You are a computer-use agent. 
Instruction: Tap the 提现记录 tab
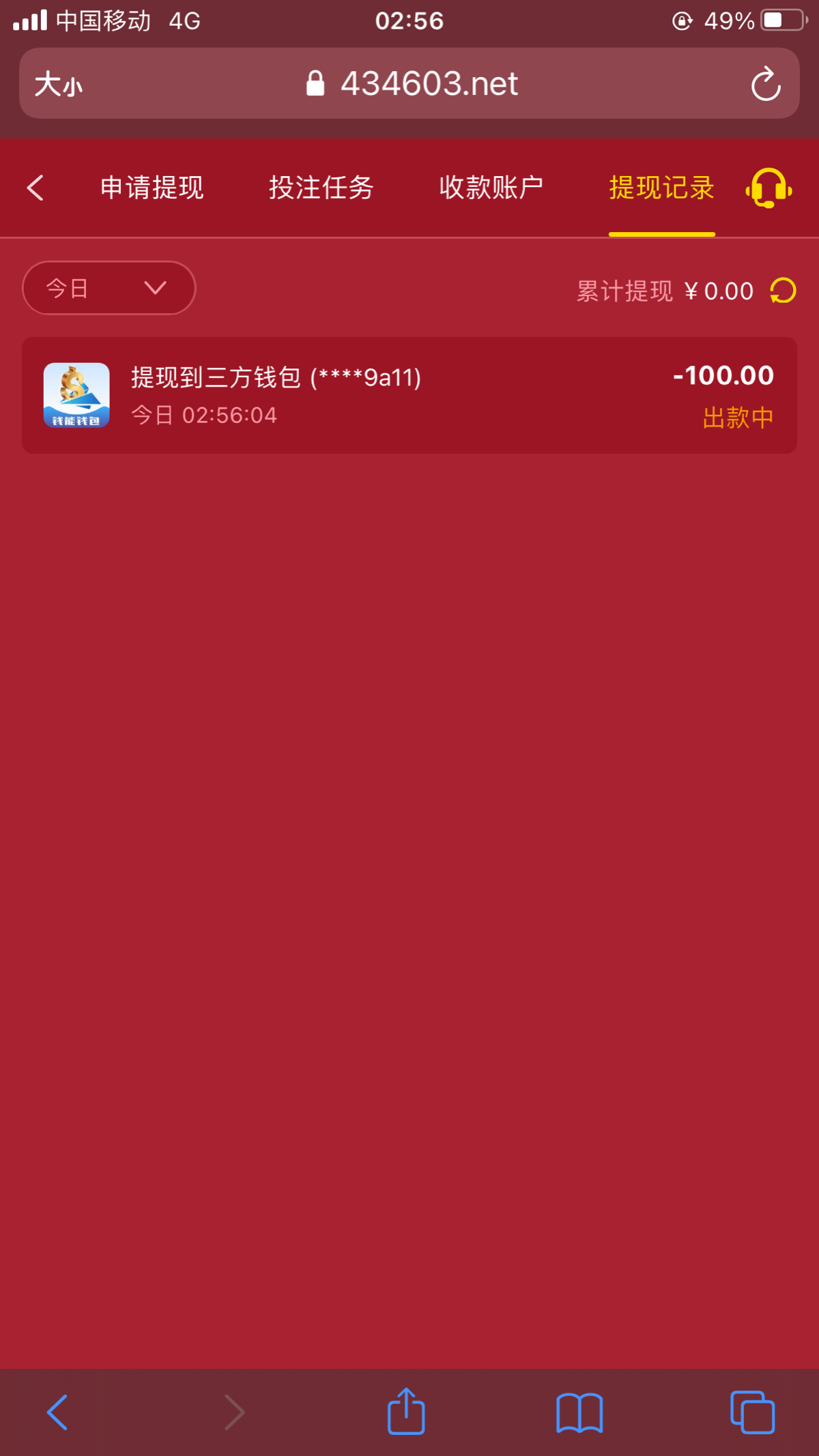(661, 188)
